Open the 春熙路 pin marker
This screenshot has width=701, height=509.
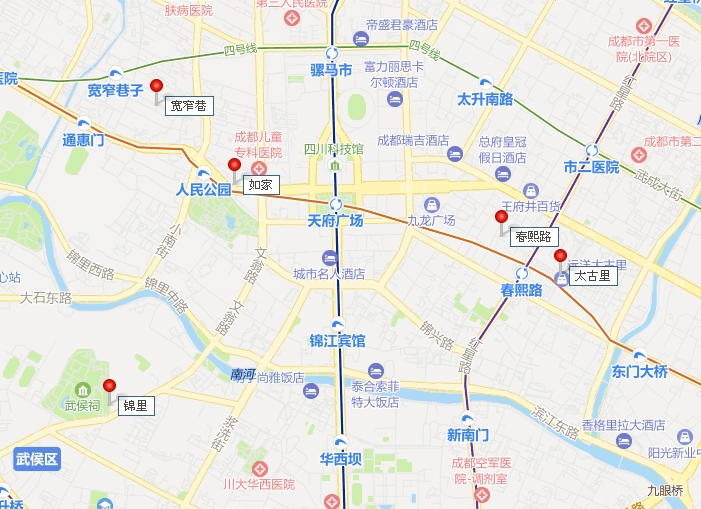pyautogui.click(x=502, y=218)
